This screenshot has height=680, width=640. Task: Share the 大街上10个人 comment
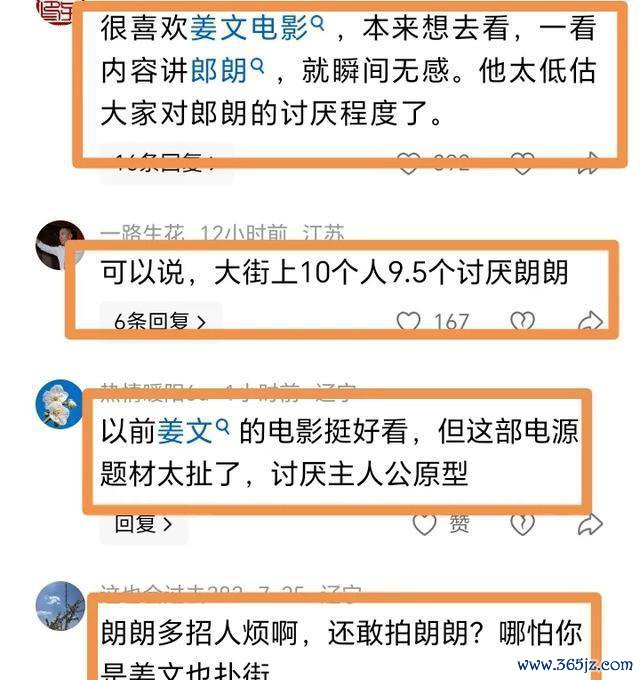[590, 322]
